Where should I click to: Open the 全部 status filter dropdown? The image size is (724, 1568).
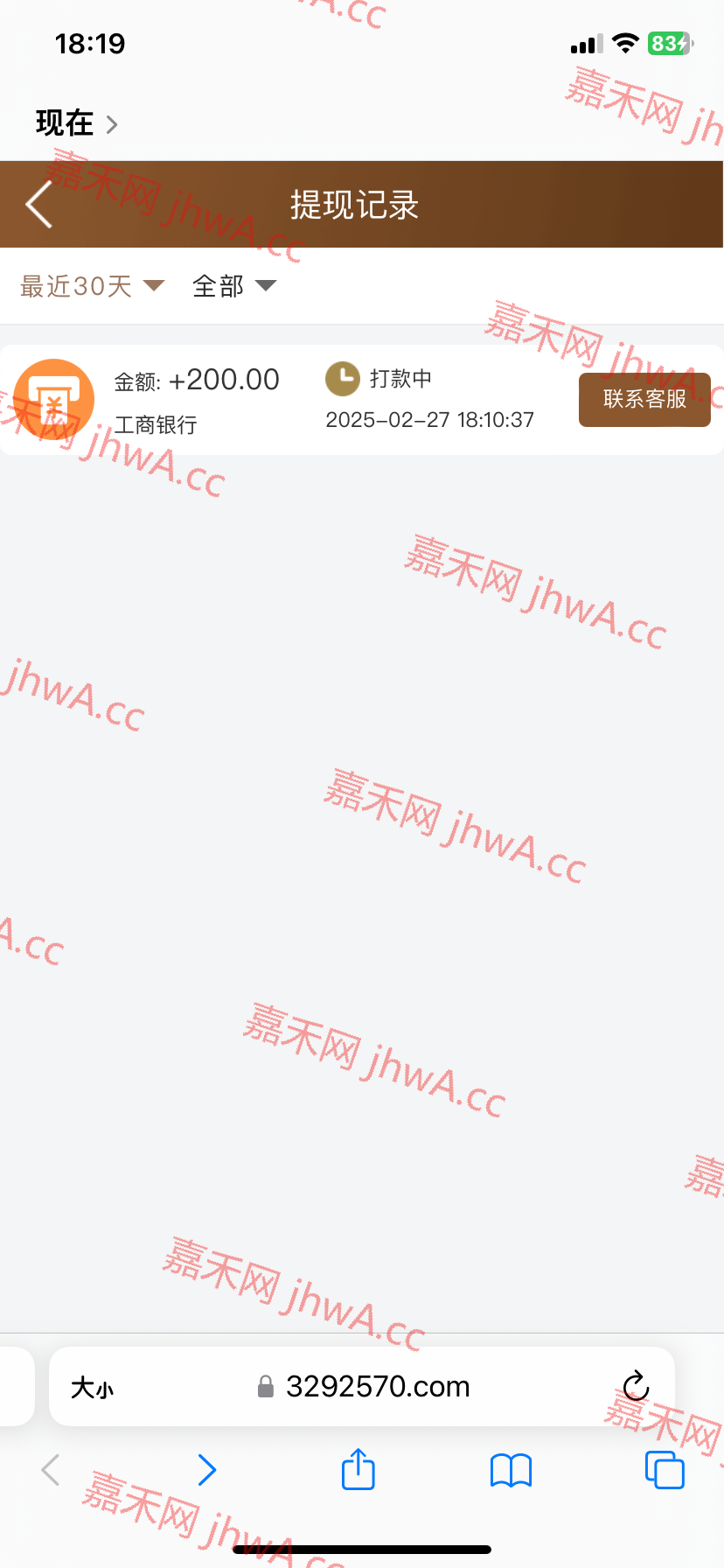click(x=233, y=286)
